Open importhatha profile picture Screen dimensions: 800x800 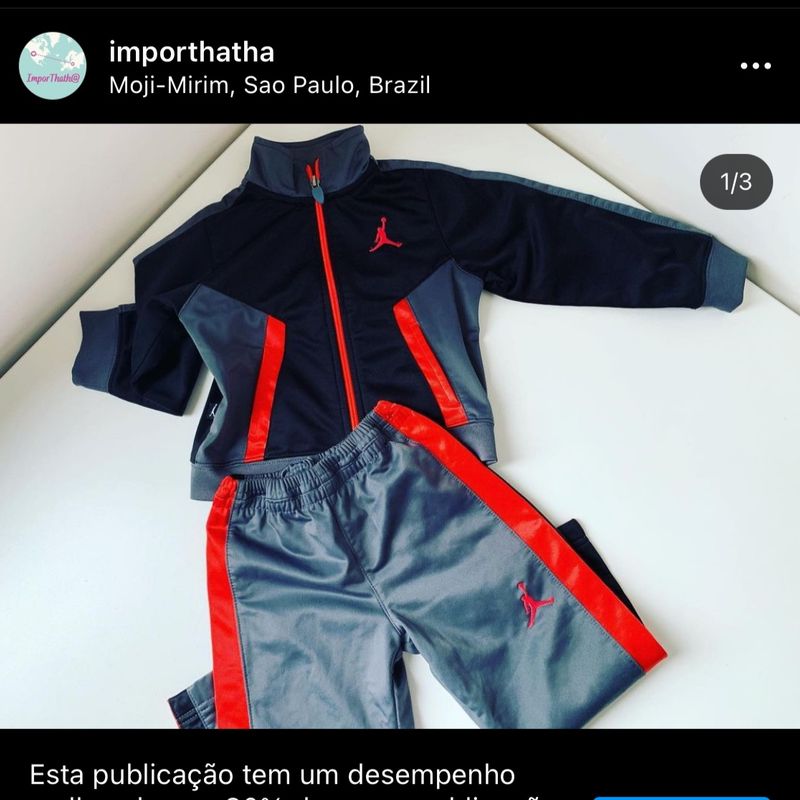click(52, 66)
